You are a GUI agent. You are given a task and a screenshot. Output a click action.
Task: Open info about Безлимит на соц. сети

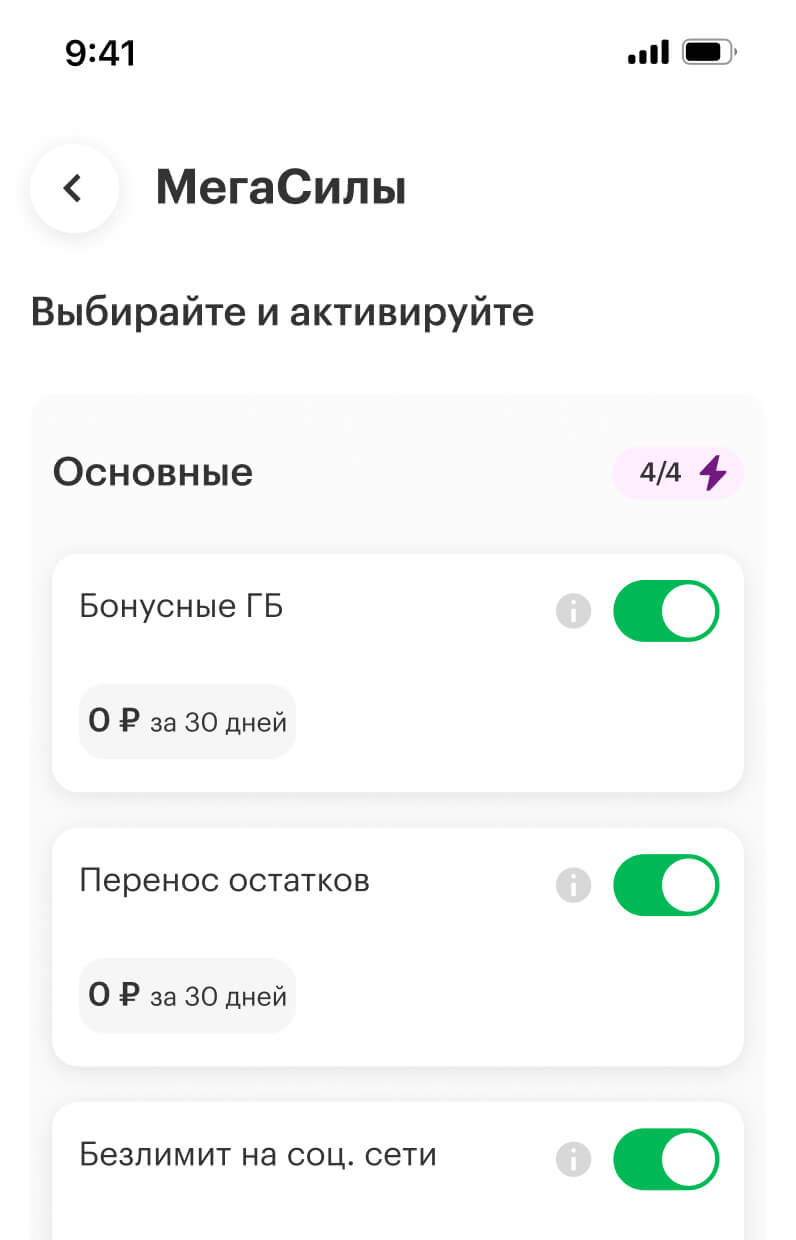point(573,1158)
